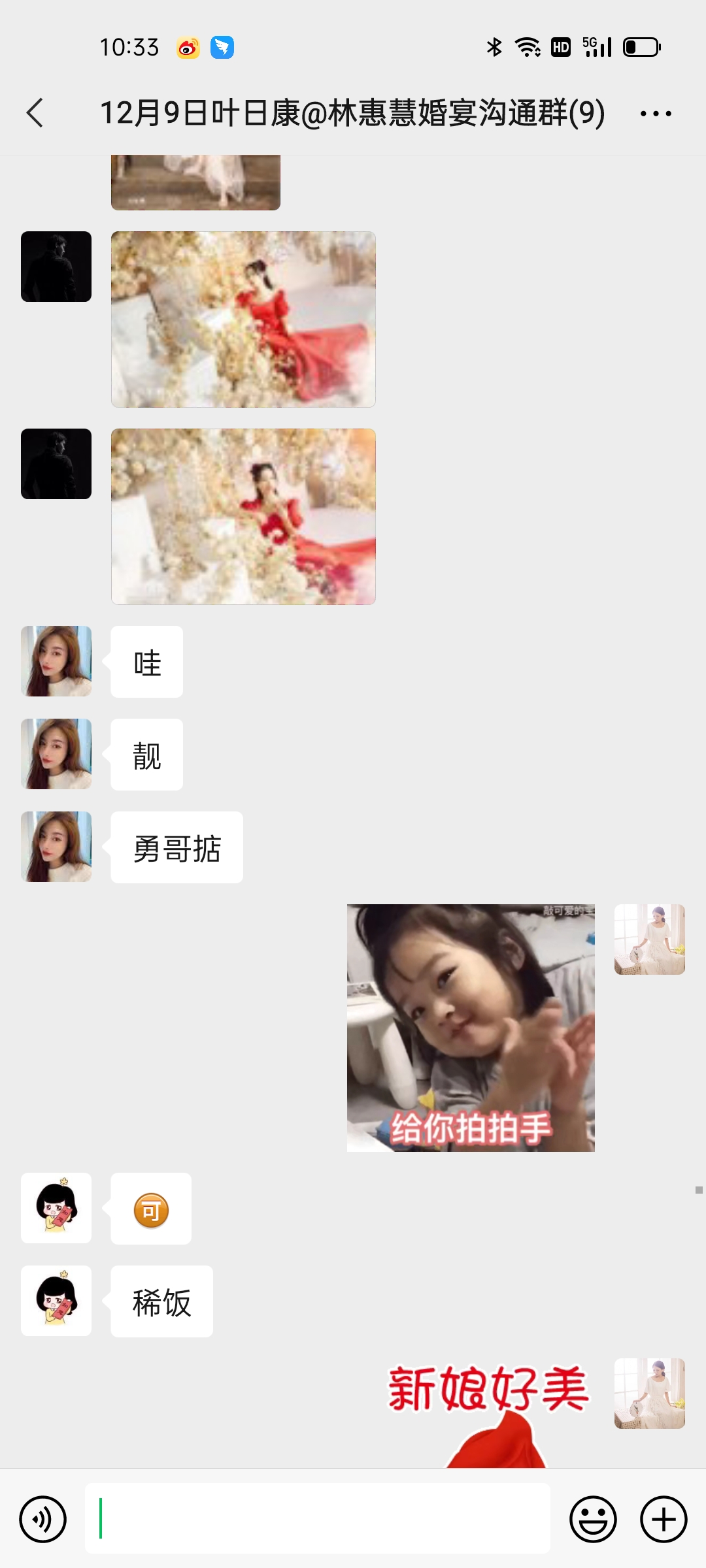Open profile of sender who wrote 稀饭

coord(56,1301)
